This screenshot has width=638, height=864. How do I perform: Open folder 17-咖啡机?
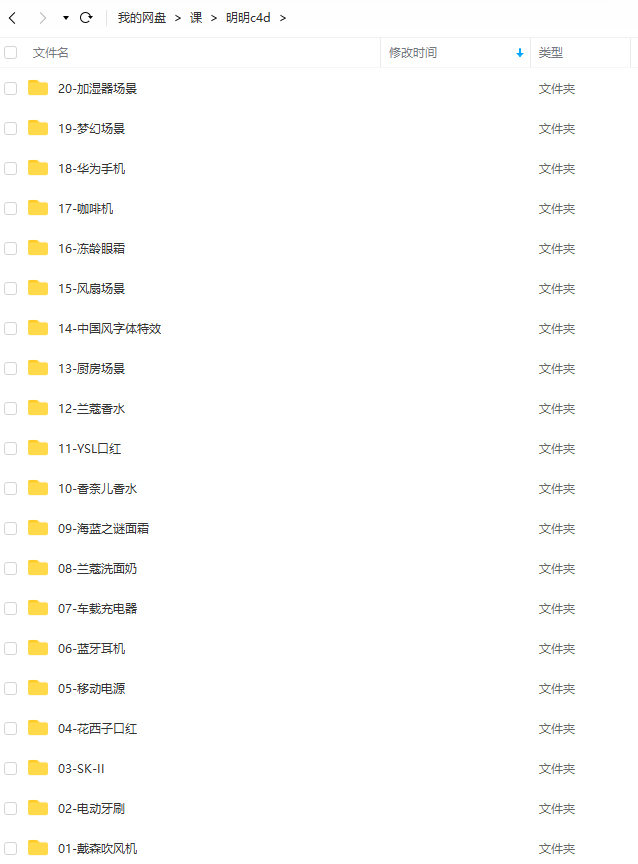tap(85, 208)
